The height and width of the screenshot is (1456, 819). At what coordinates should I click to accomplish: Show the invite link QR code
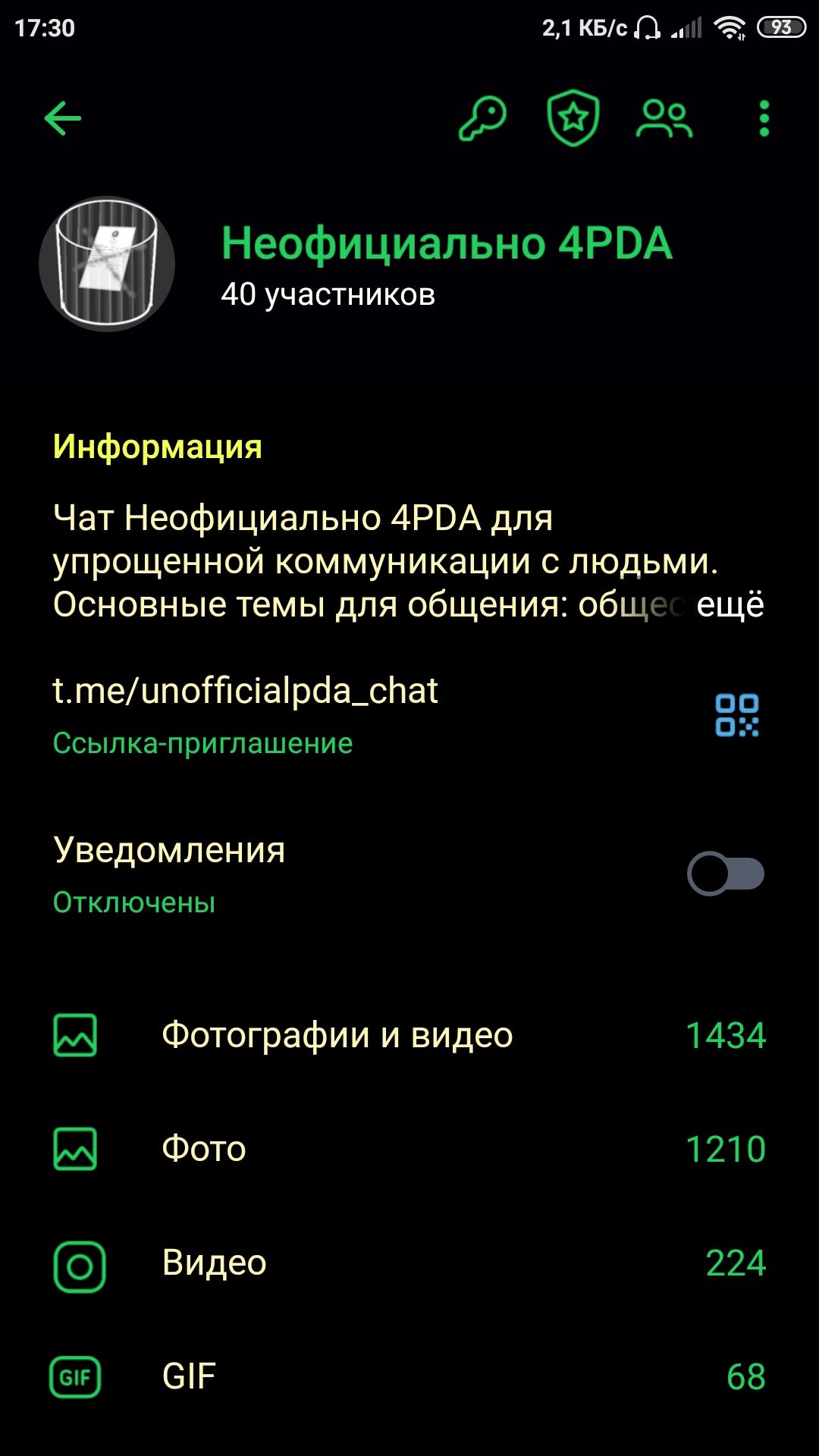click(737, 714)
